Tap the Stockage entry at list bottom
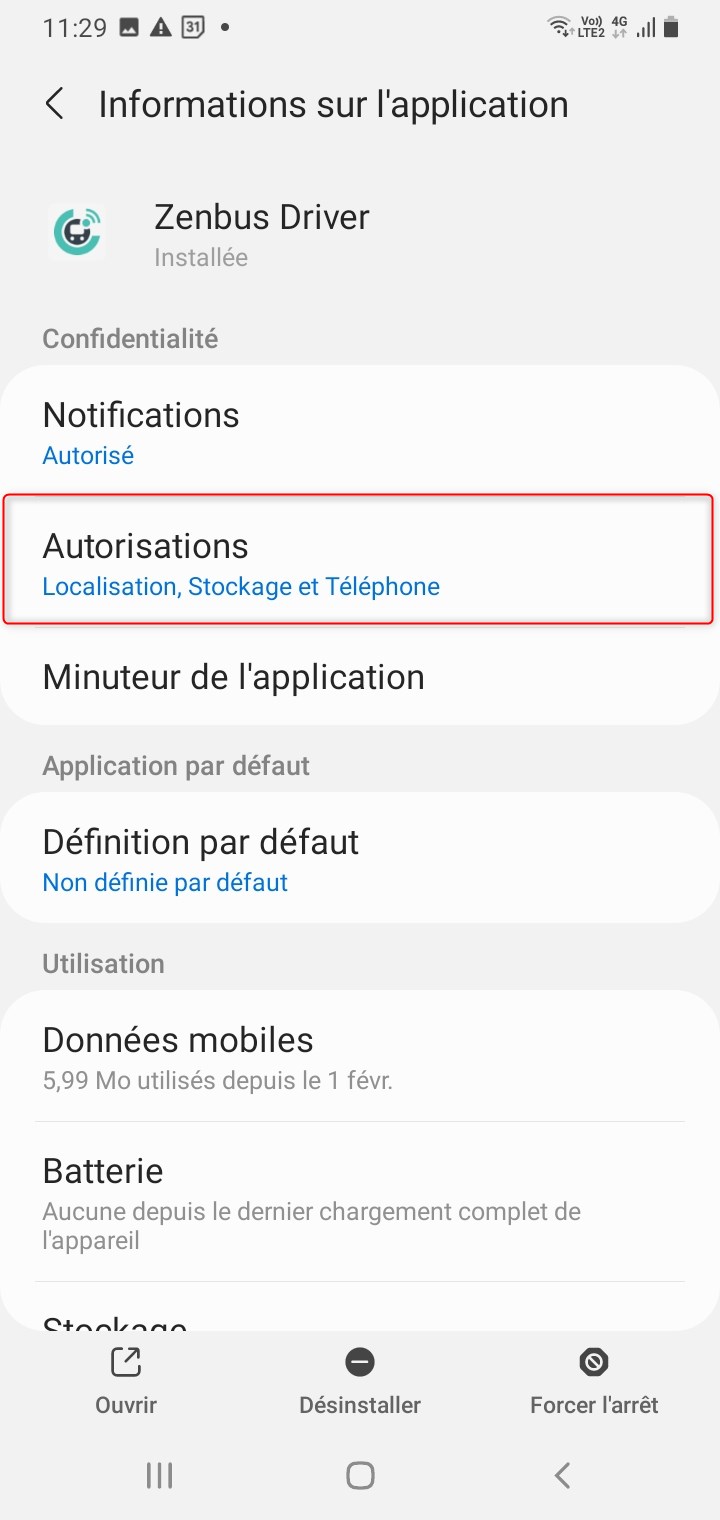 tap(360, 1320)
